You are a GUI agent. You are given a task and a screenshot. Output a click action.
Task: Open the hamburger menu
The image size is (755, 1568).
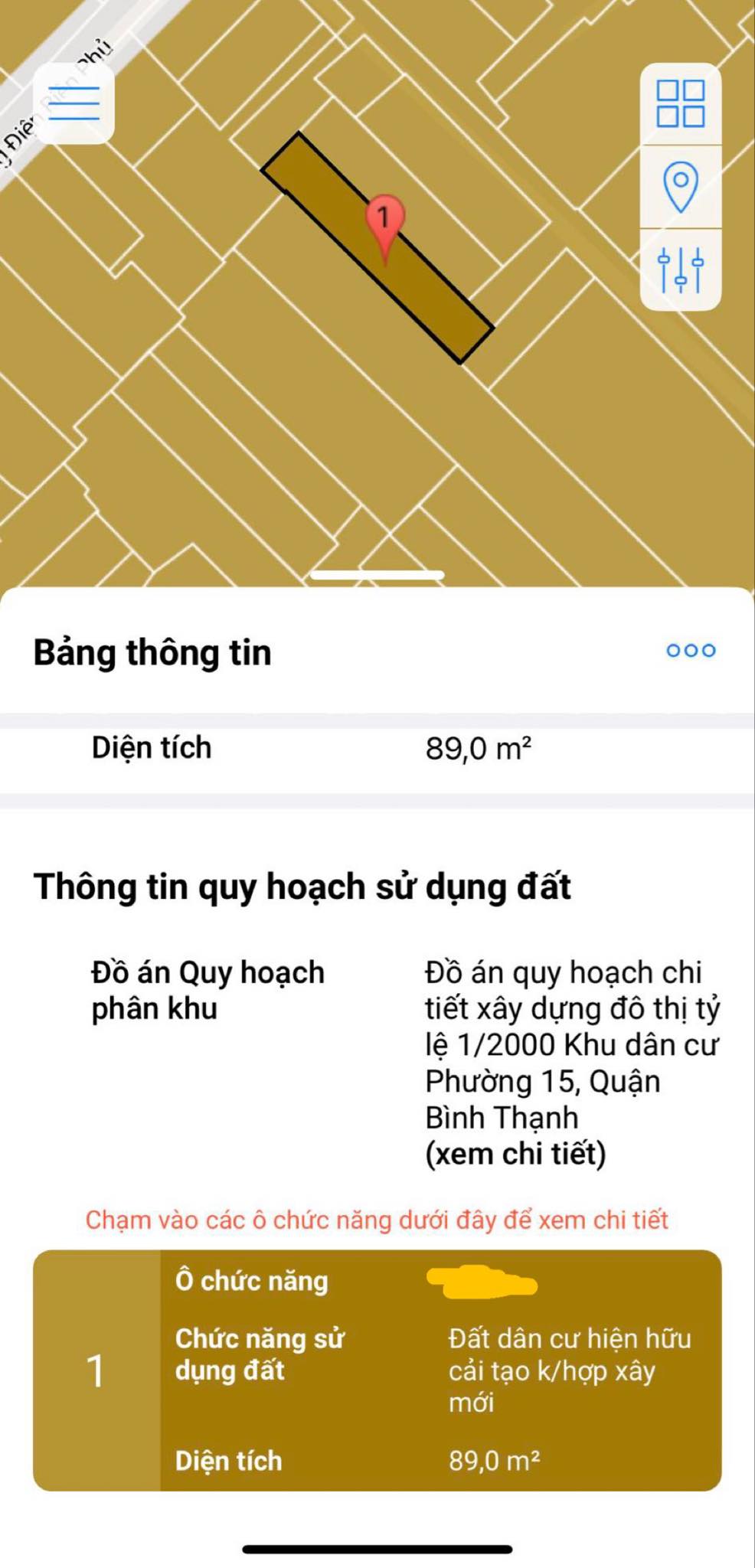pos(74,103)
